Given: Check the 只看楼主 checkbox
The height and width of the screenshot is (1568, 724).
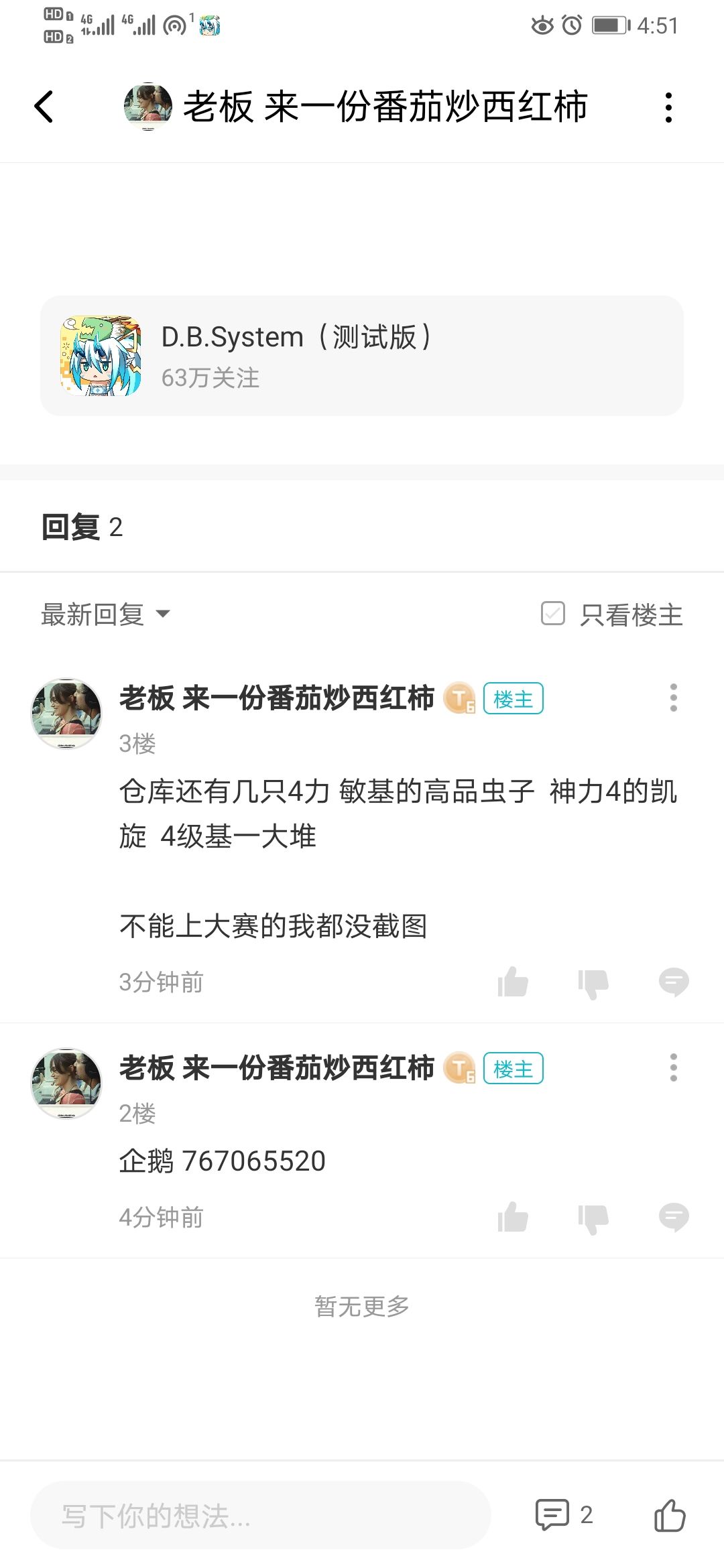Looking at the screenshot, I should (553, 613).
